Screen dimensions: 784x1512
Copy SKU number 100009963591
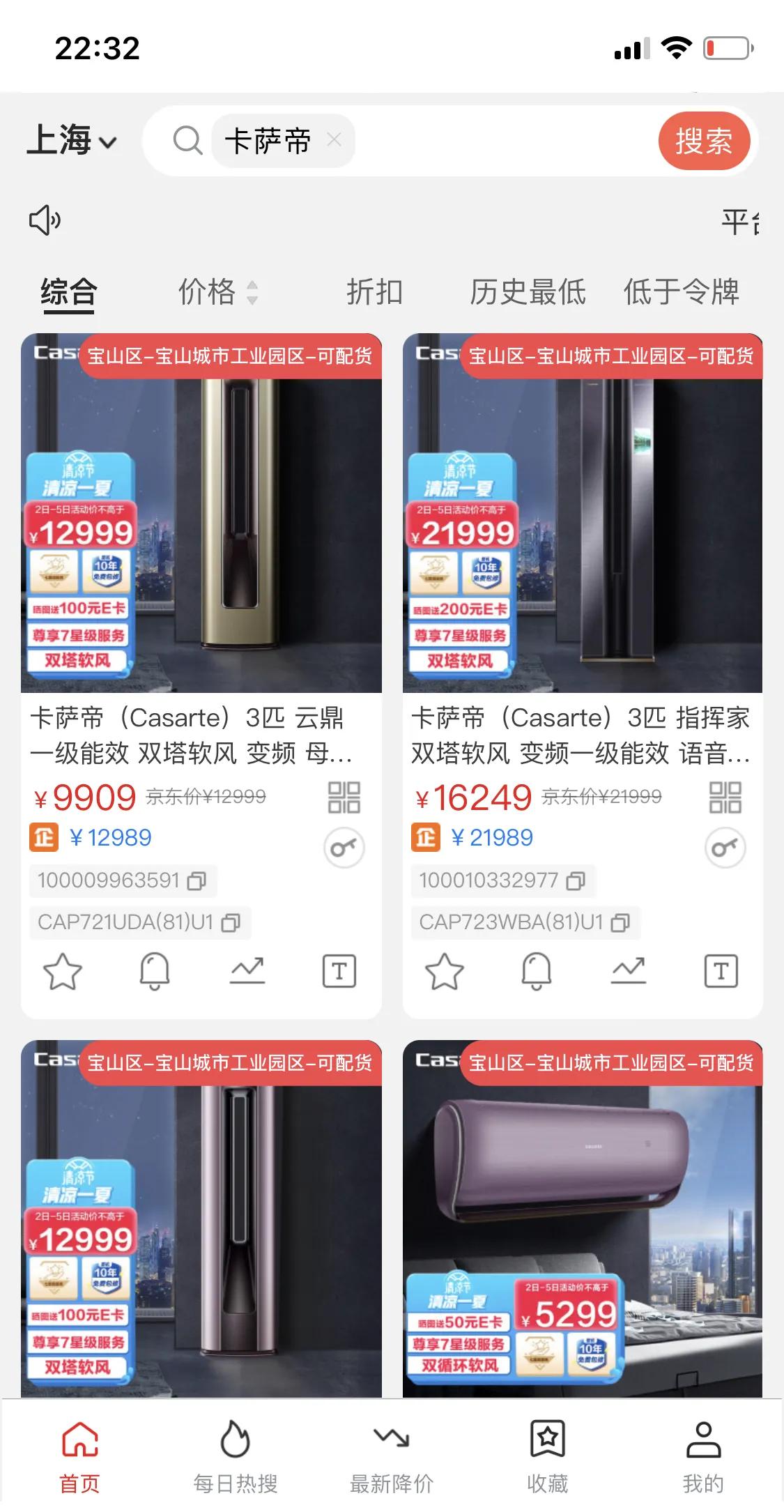tap(197, 880)
